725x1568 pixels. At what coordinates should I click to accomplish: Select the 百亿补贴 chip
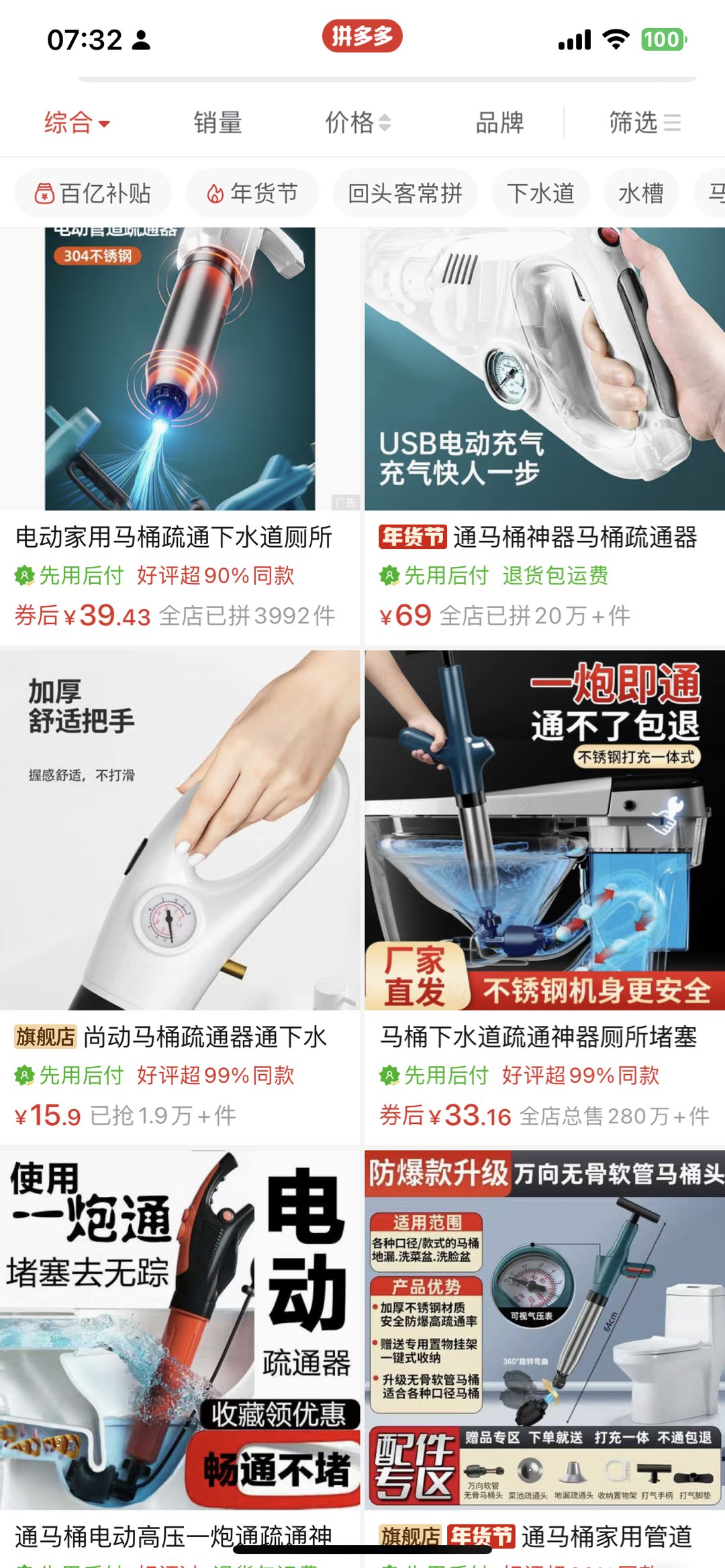(x=93, y=194)
